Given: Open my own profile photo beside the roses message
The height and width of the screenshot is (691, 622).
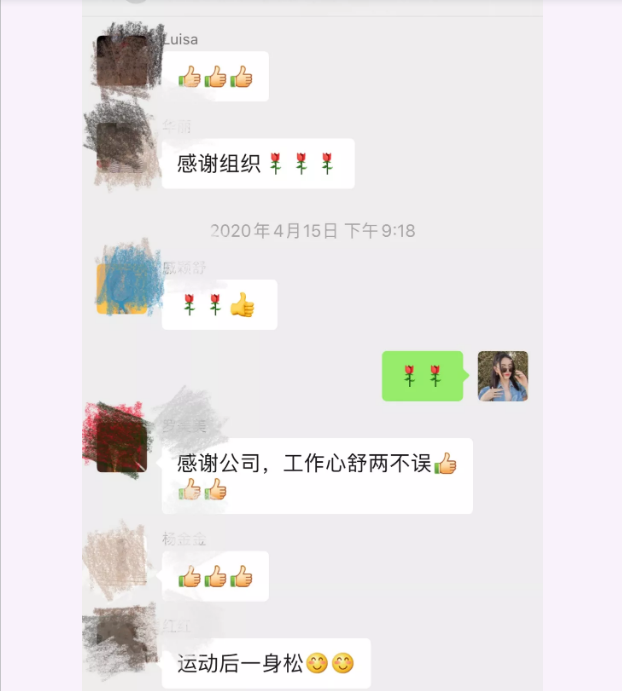Looking at the screenshot, I should (x=502, y=376).
